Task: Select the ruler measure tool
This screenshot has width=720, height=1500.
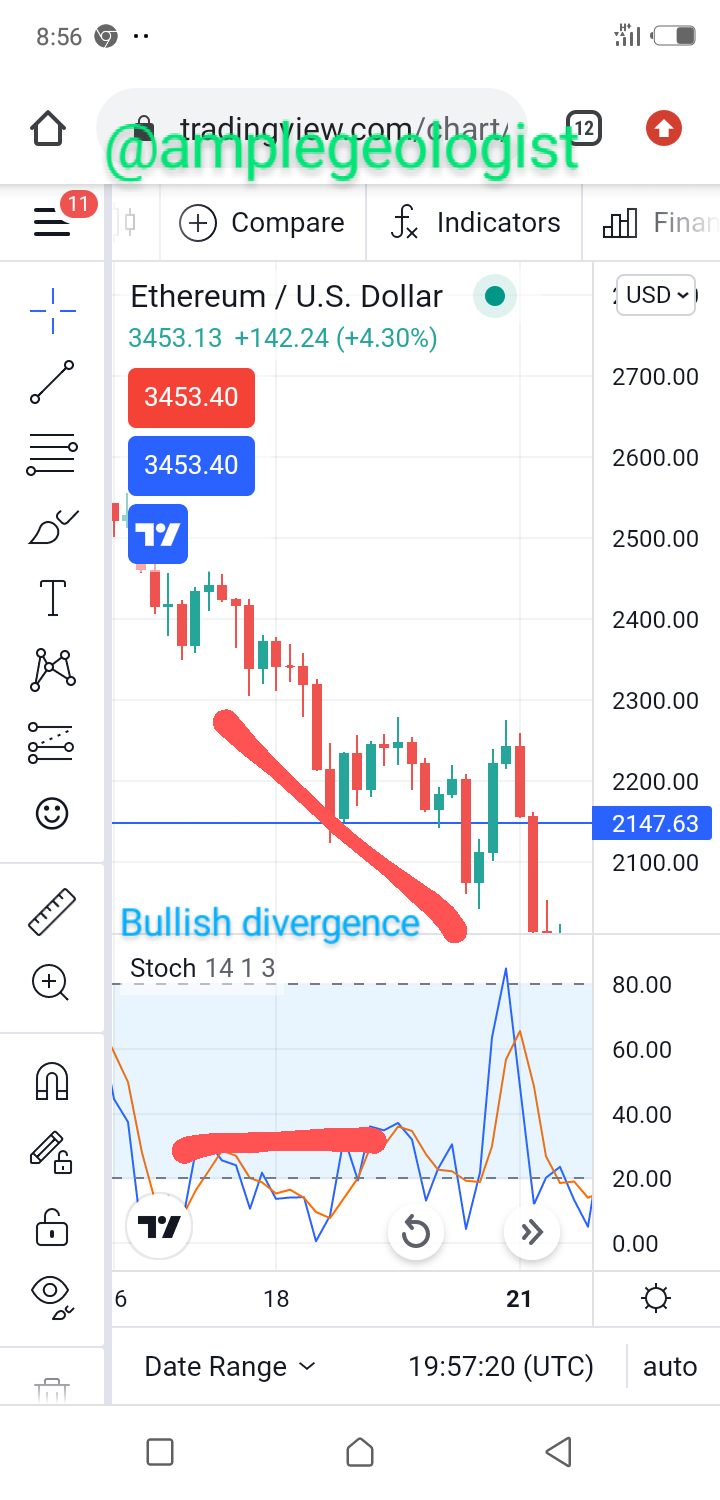Action: tap(52, 911)
